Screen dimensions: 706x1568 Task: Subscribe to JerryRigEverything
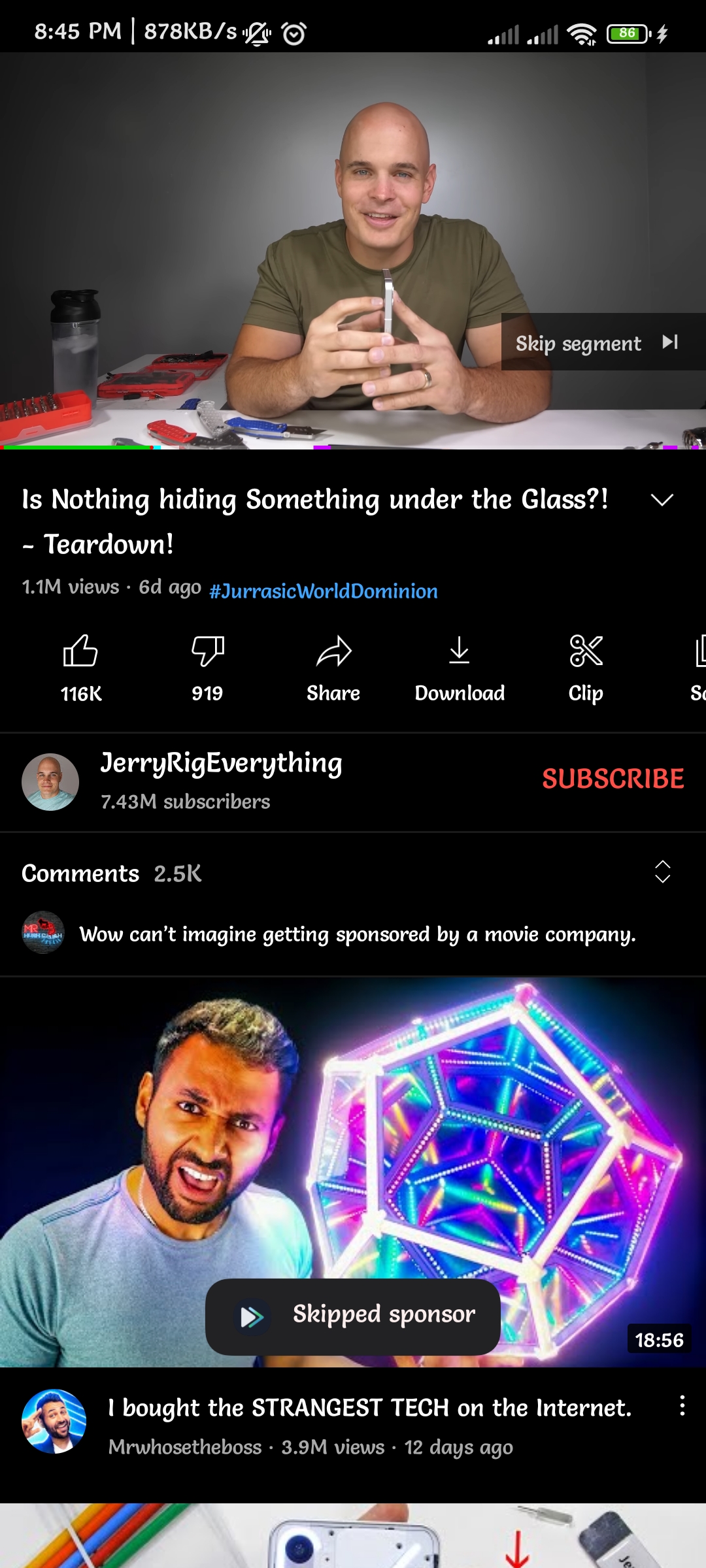(611, 777)
